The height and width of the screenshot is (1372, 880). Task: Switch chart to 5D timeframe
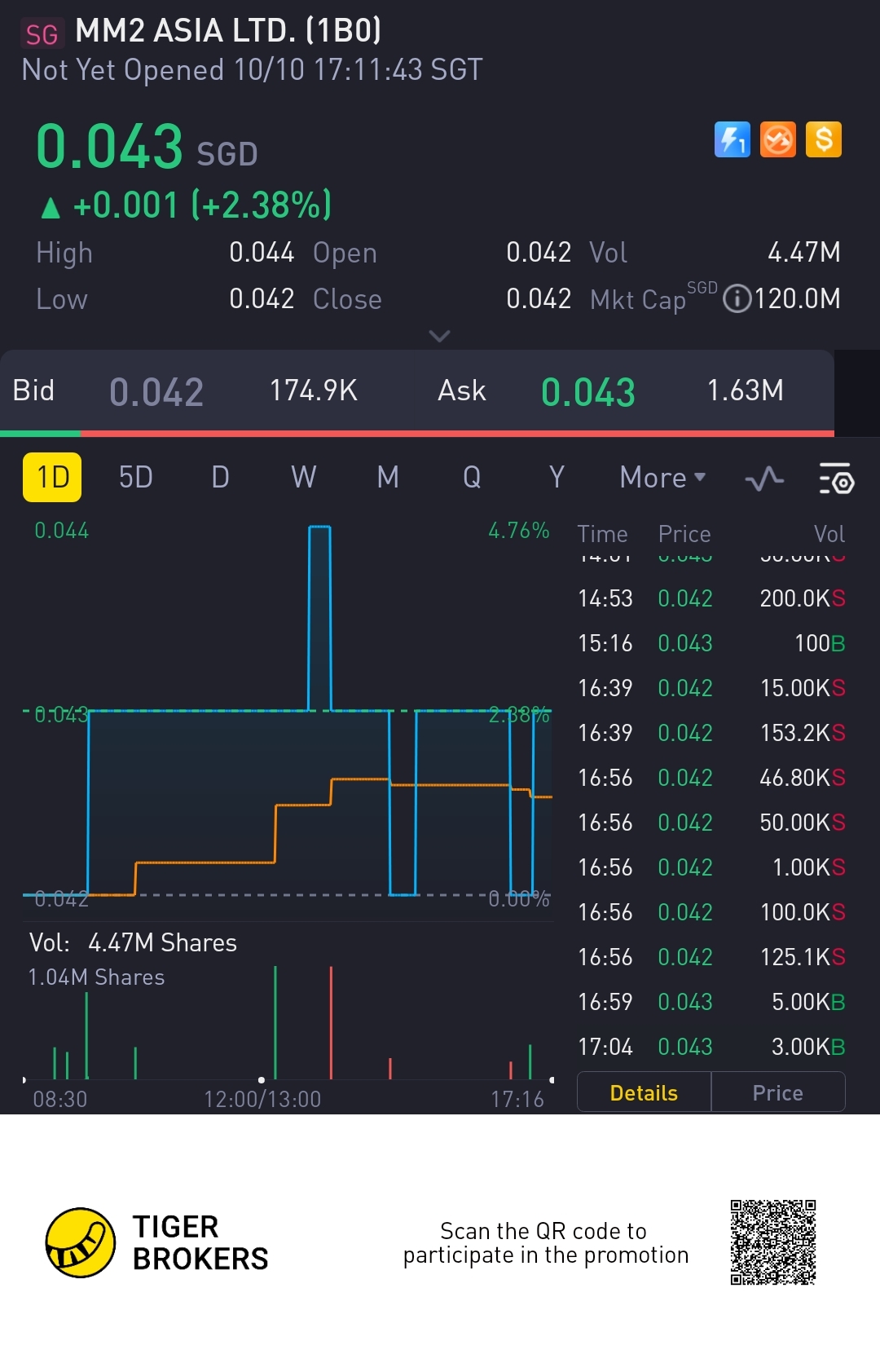pos(135,477)
